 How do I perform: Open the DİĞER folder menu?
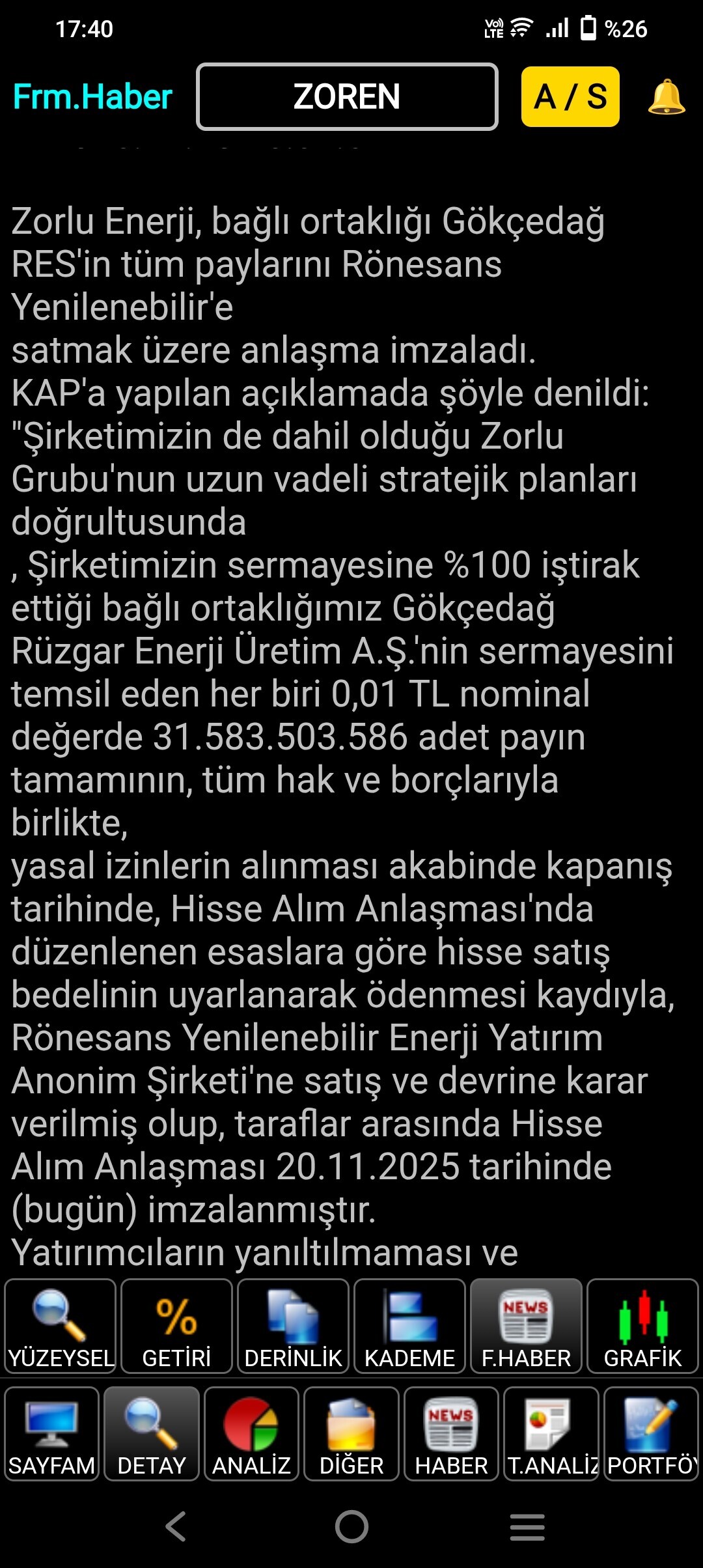tap(351, 1434)
